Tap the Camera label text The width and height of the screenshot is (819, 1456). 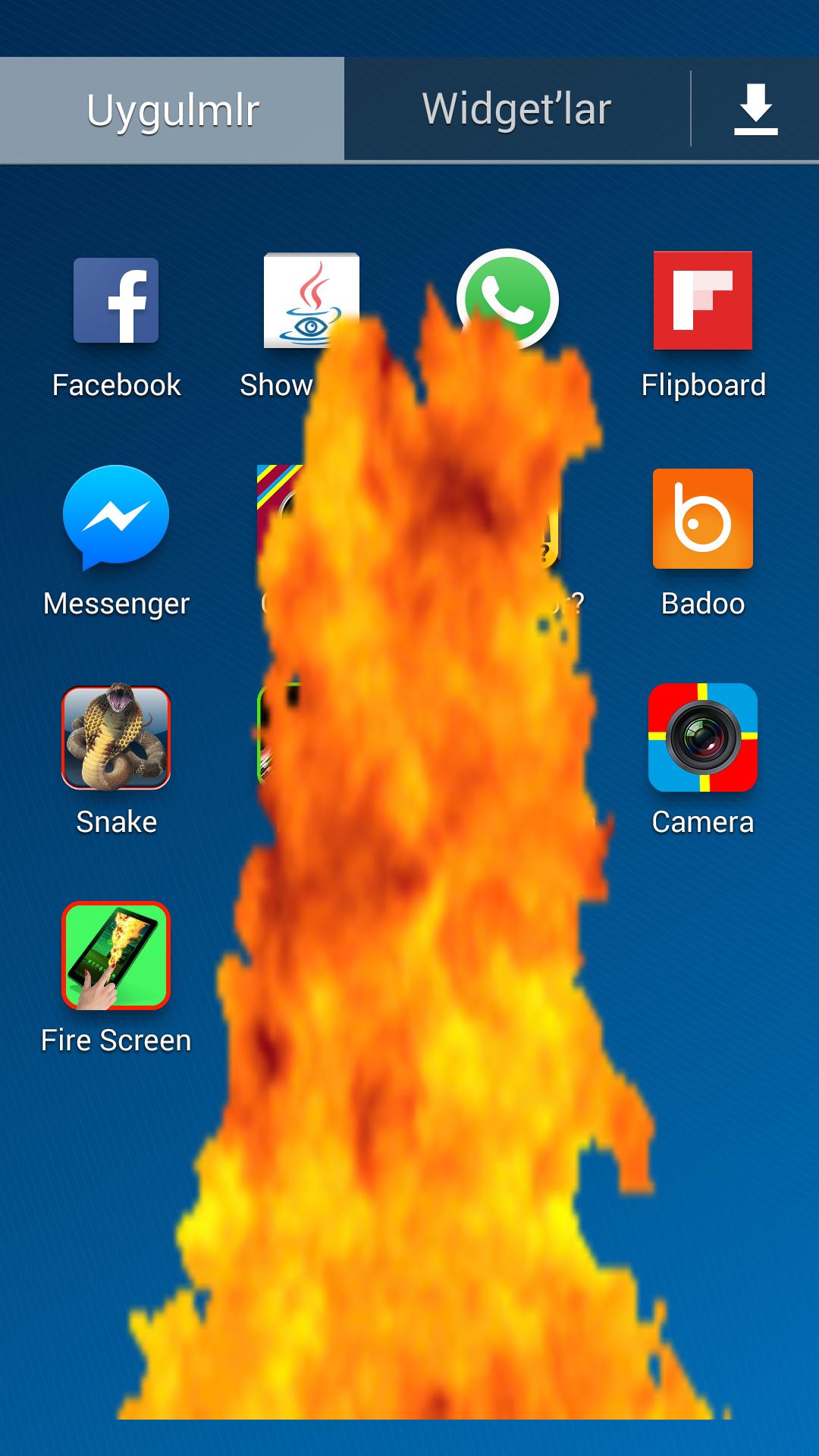tap(701, 821)
